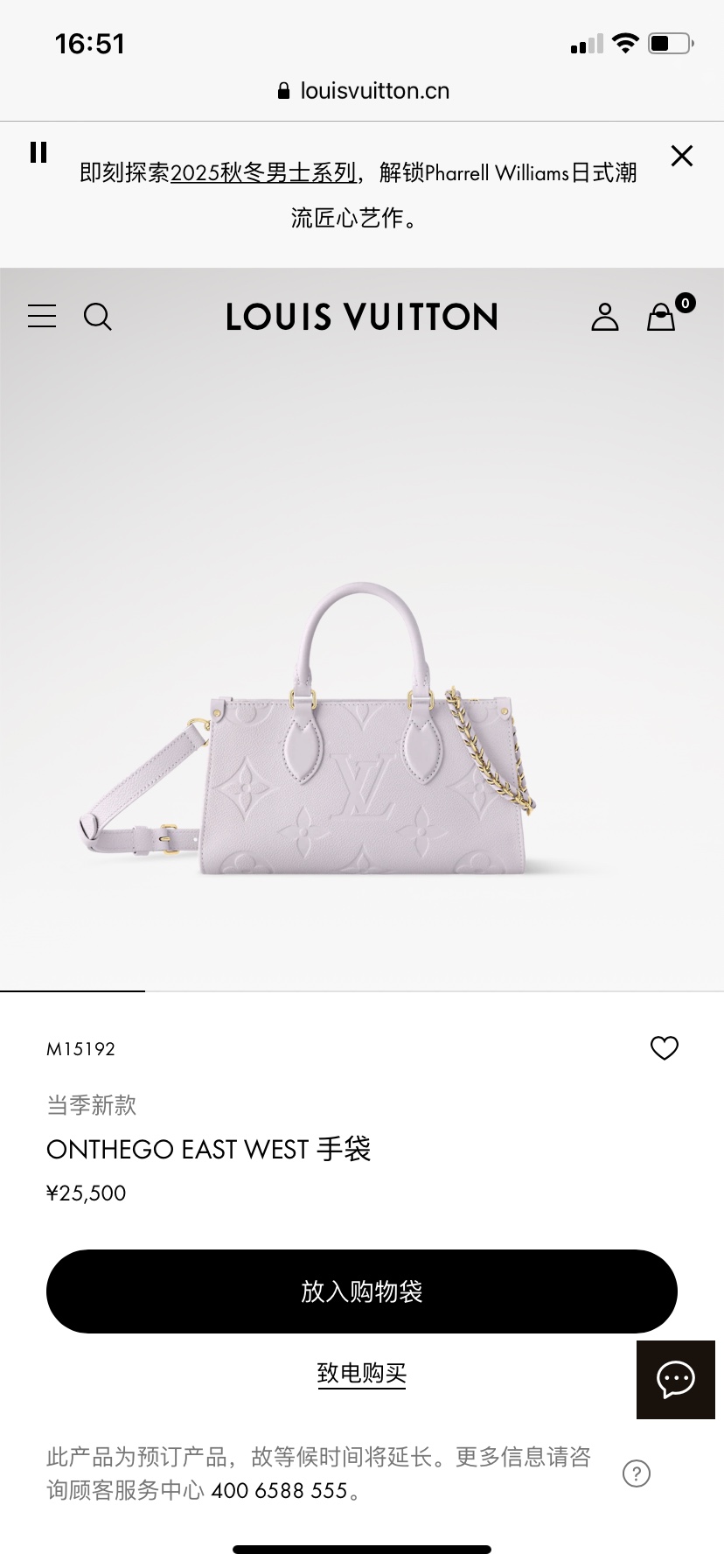The image size is (724, 1568).
Task: Open the 2025秋冬男士系列 link
Action: tap(263, 173)
